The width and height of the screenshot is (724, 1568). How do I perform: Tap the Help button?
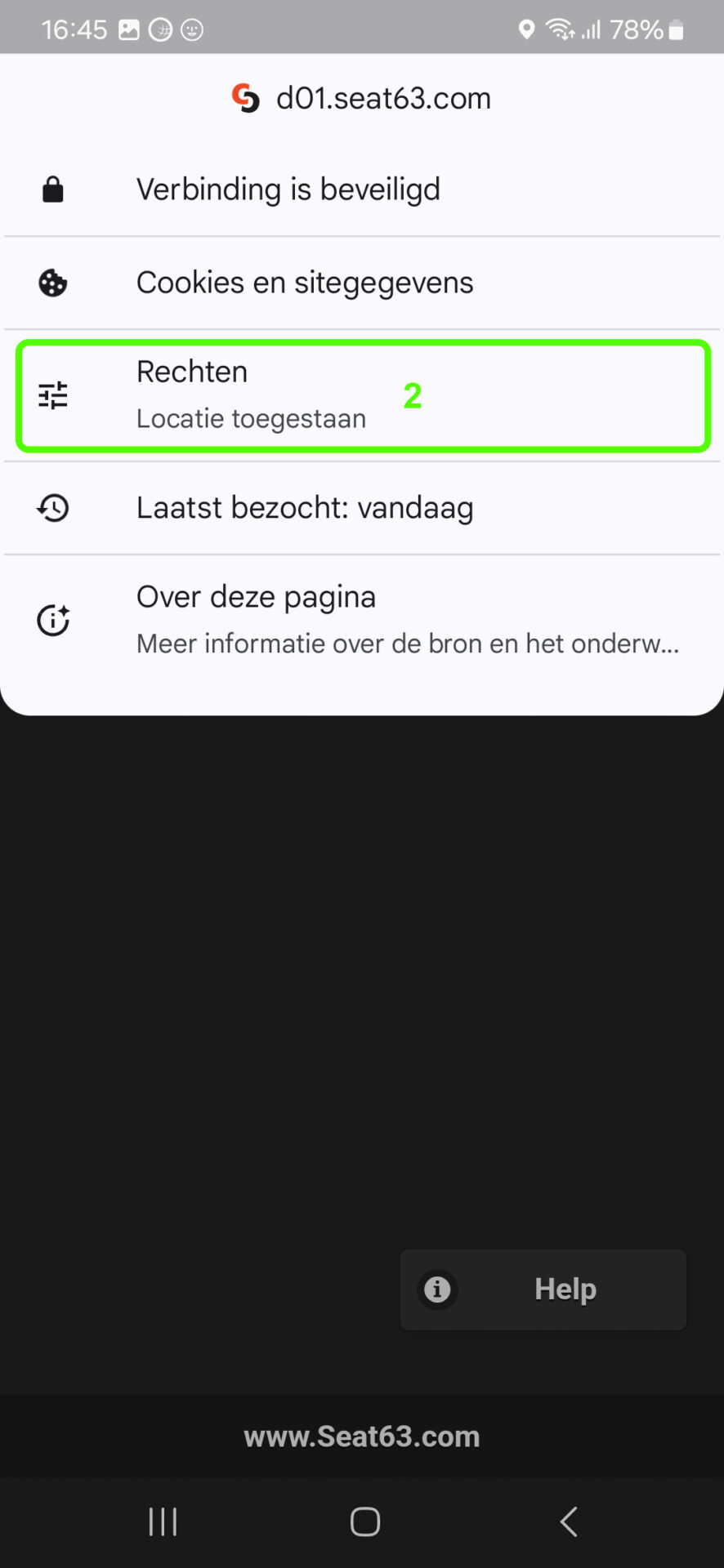point(543,1290)
